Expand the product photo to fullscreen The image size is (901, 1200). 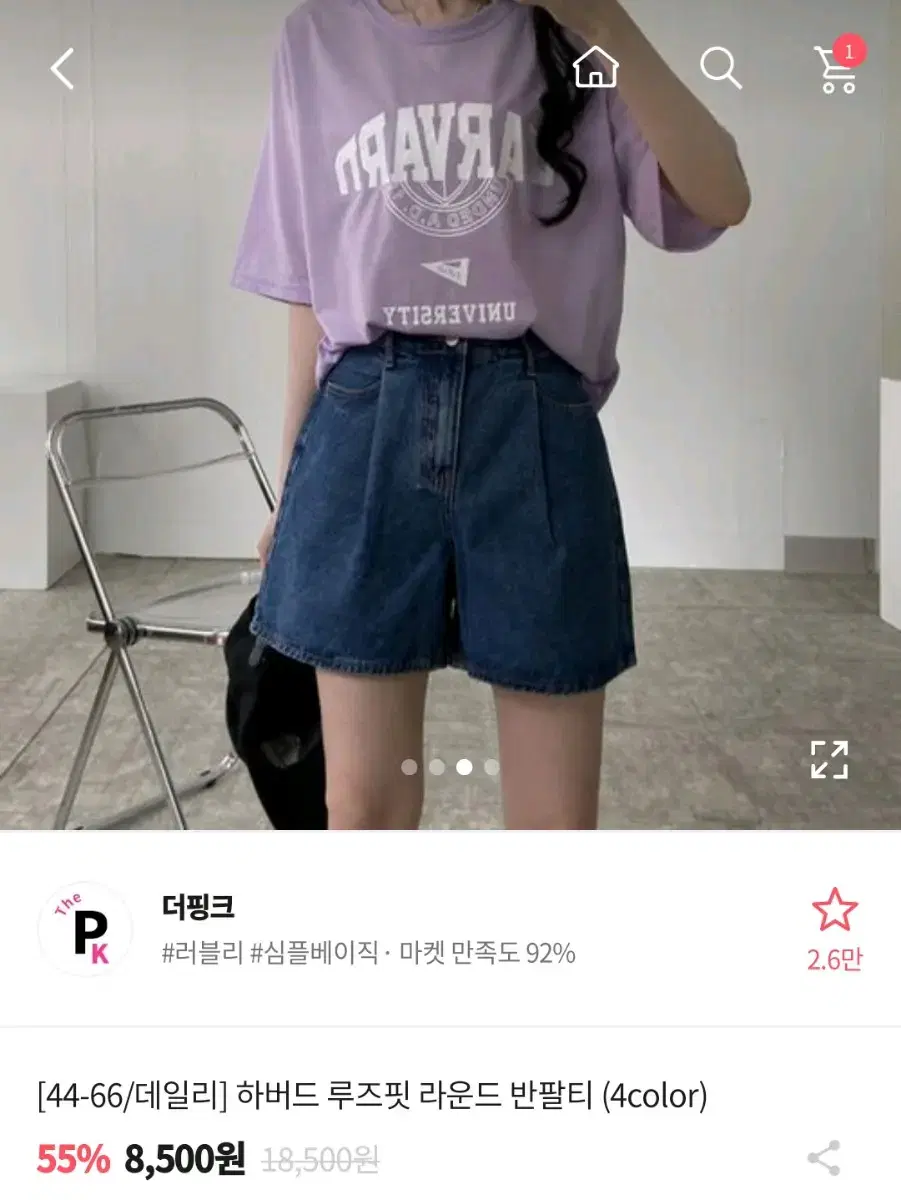pyautogui.click(x=829, y=760)
